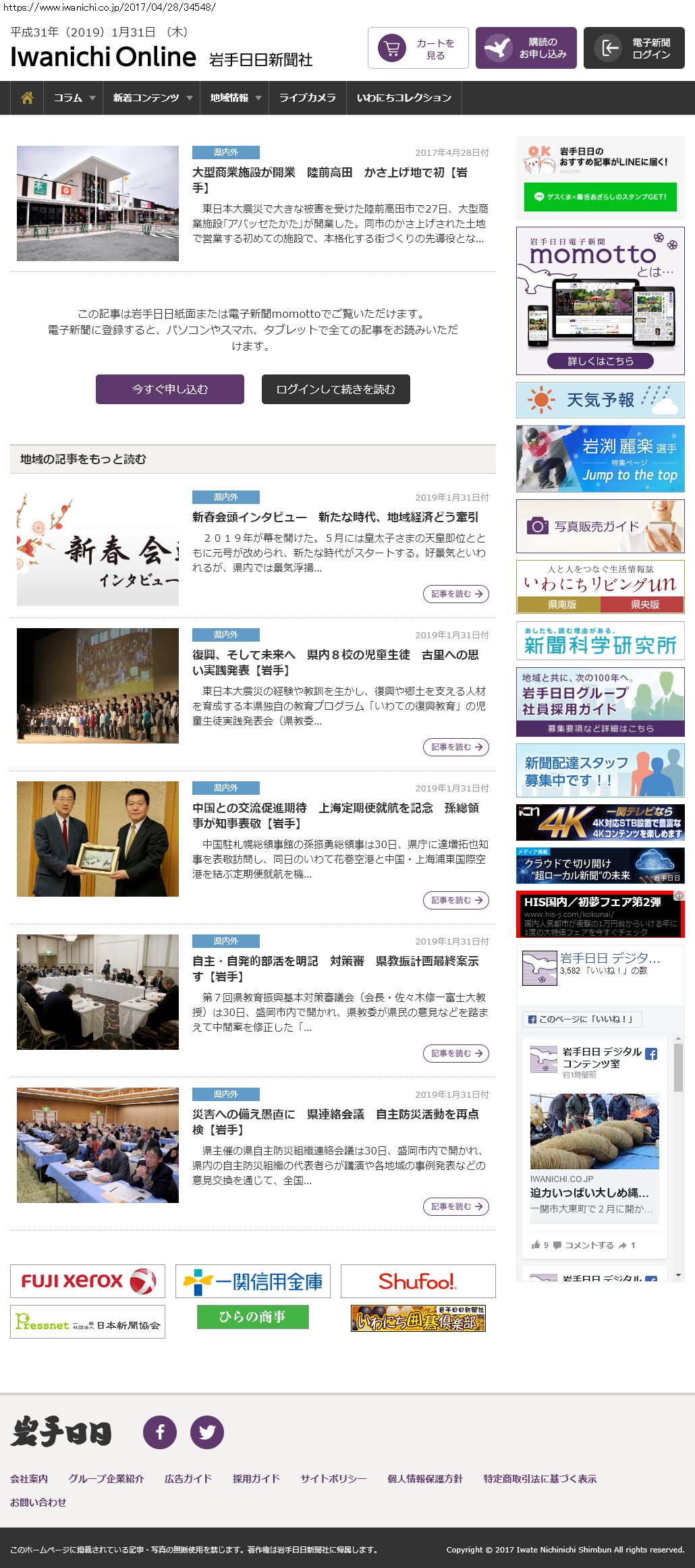Open the 写真販売ガイド banner

600,526
